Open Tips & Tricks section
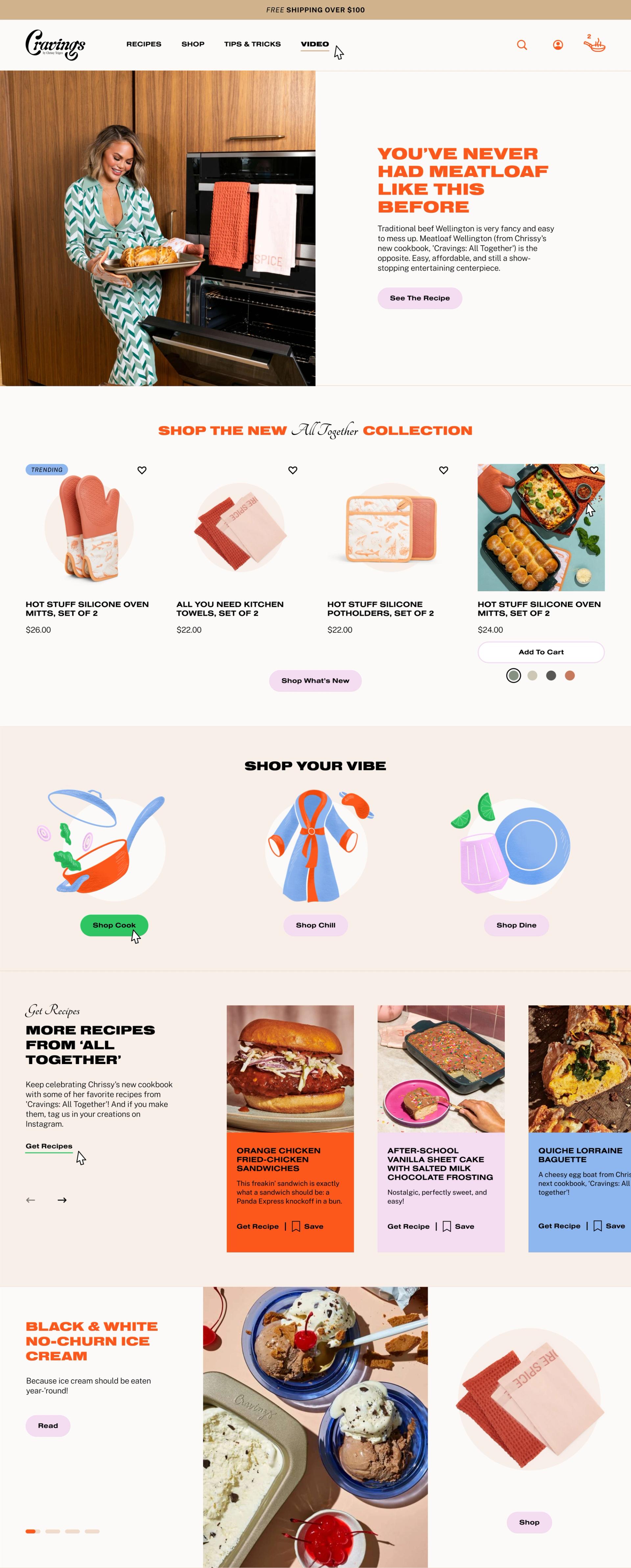The width and height of the screenshot is (631, 1568). click(x=252, y=44)
